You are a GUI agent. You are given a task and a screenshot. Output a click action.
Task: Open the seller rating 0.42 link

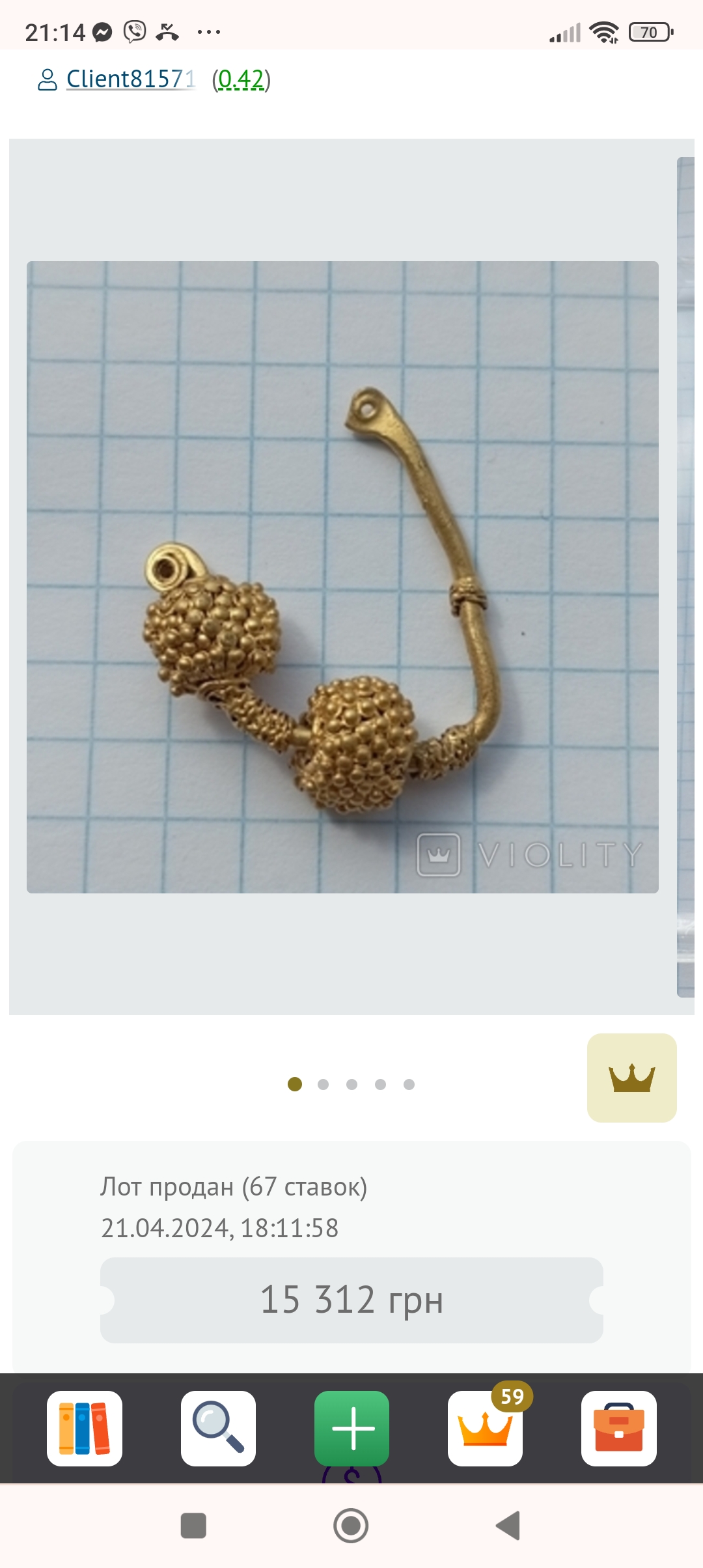pyautogui.click(x=241, y=79)
